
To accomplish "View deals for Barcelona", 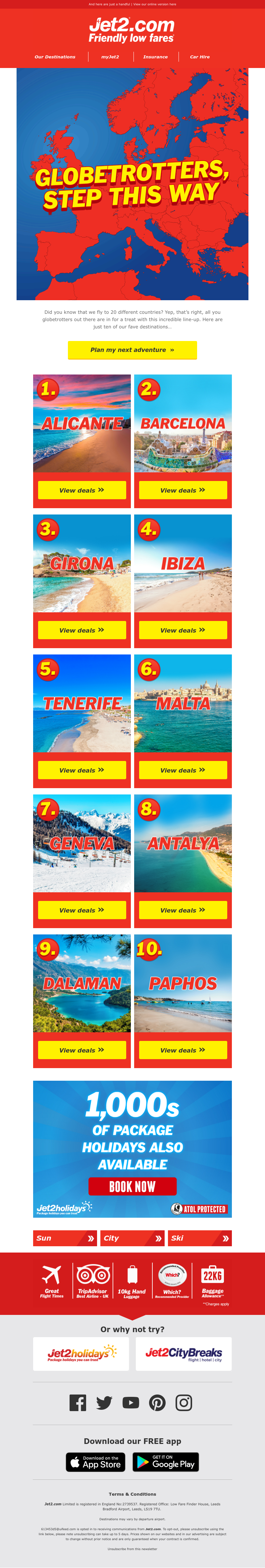I will click(183, 490).
